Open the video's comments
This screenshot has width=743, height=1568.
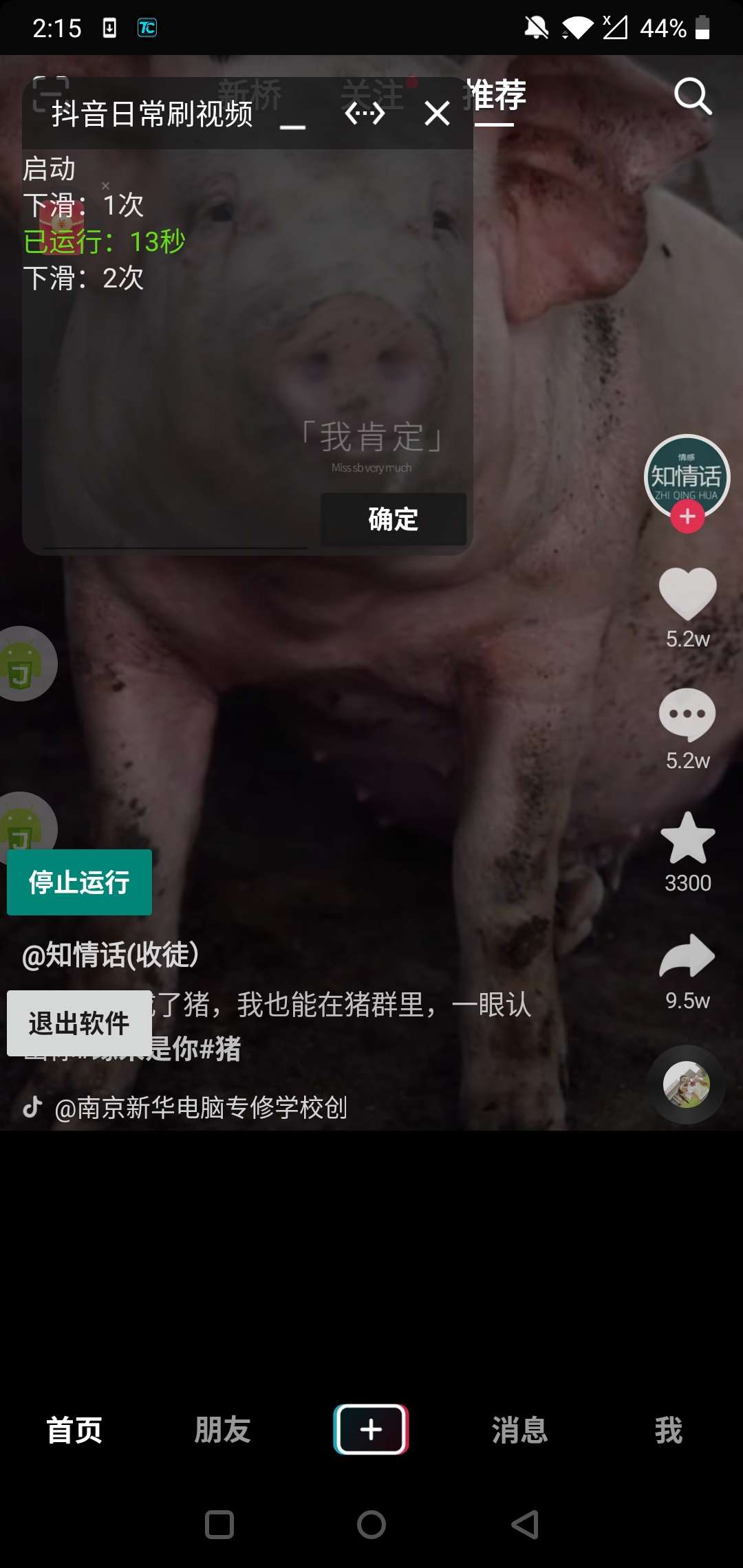click(x=687, y=715)
